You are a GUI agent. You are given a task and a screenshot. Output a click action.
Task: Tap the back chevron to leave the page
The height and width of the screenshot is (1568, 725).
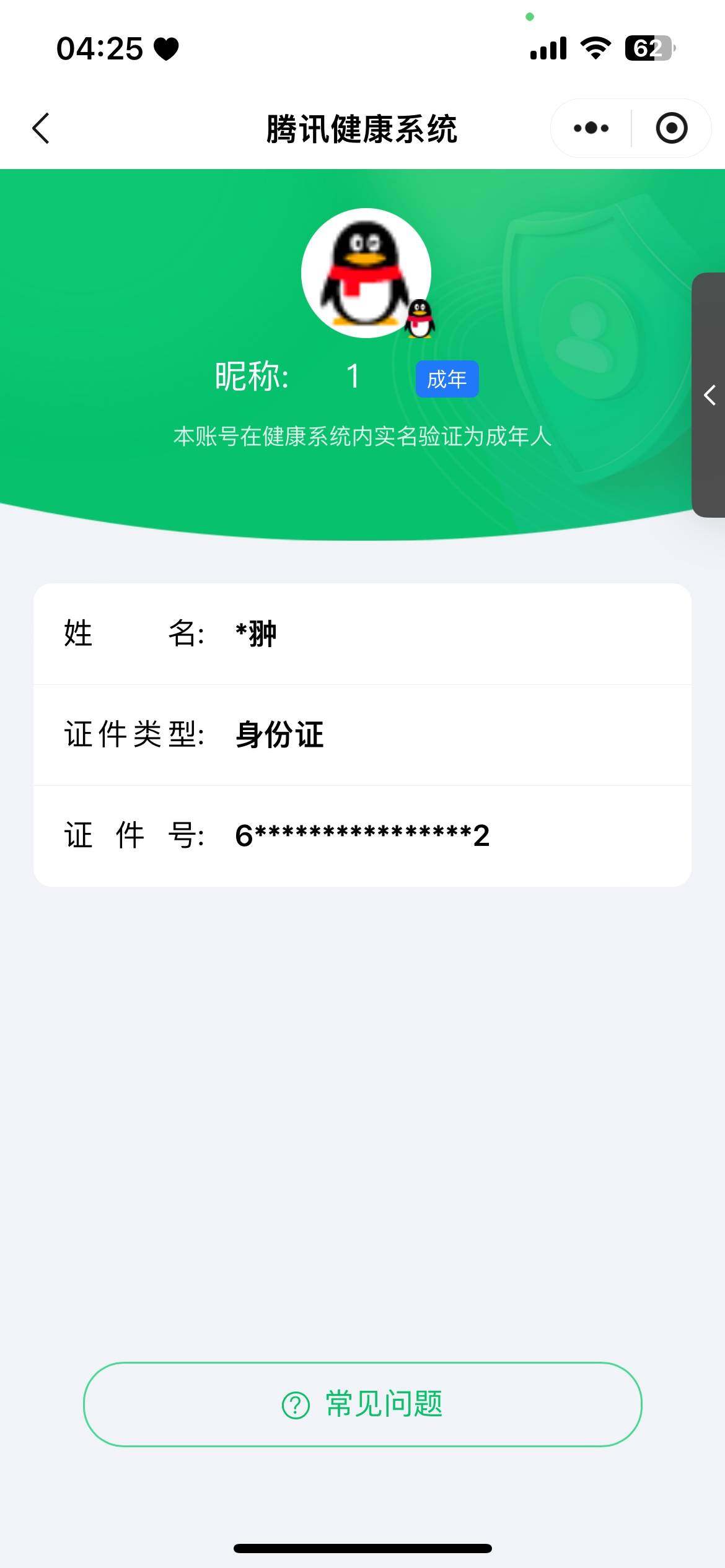coord(40,128)
